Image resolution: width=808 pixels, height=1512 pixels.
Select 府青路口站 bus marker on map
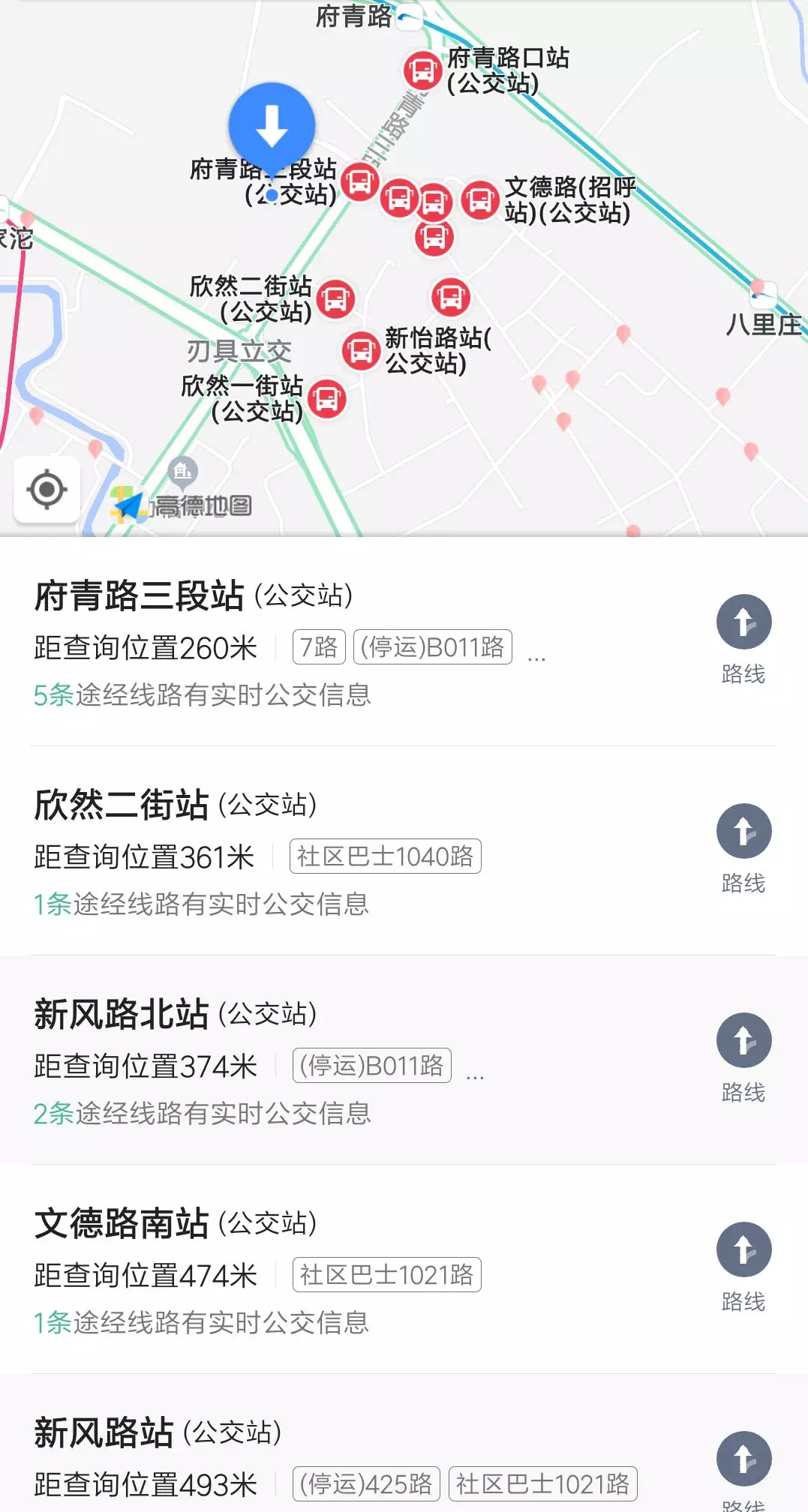coord(422,70)
